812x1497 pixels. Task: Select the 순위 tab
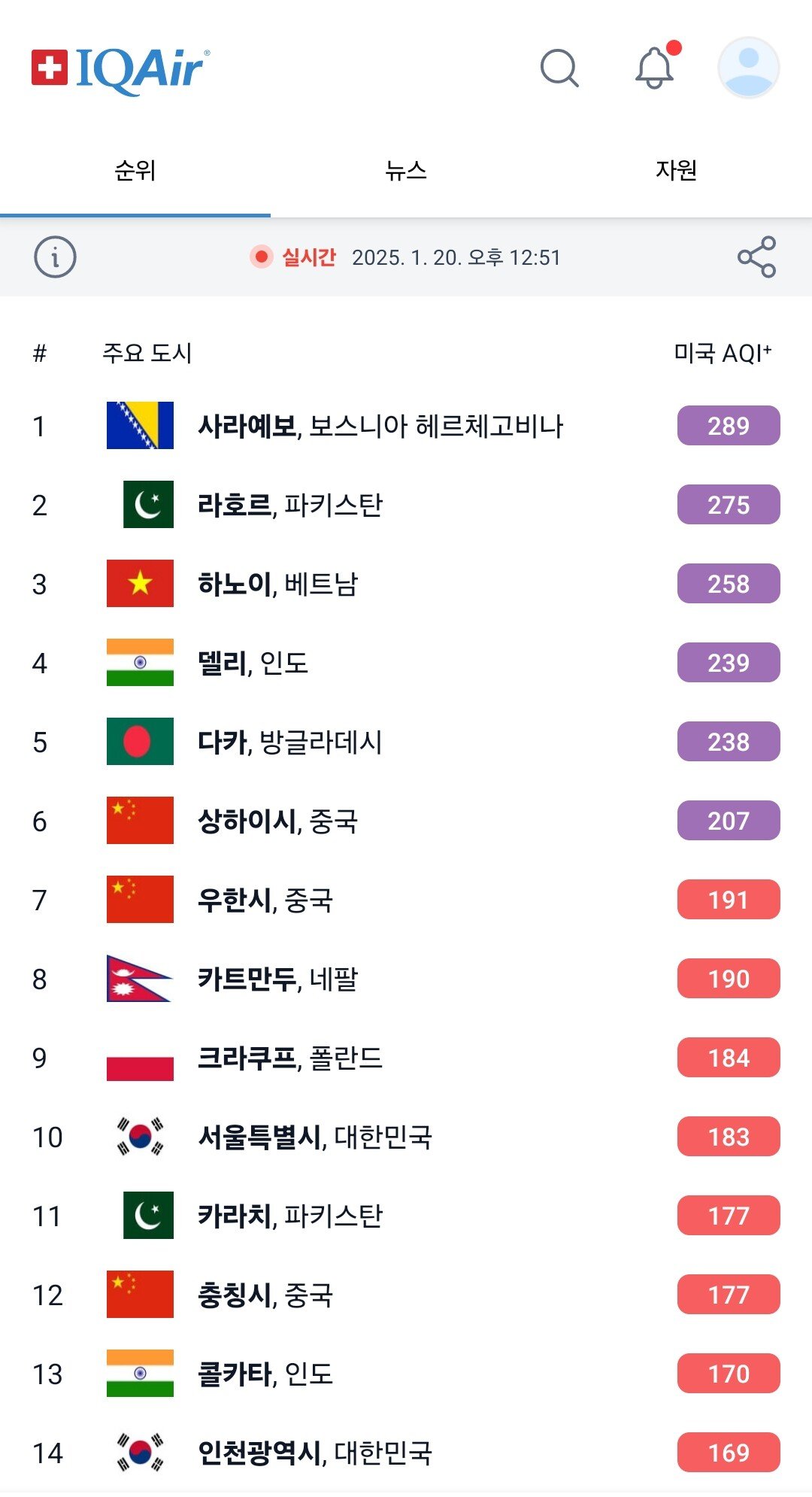(x=135, y=172)
